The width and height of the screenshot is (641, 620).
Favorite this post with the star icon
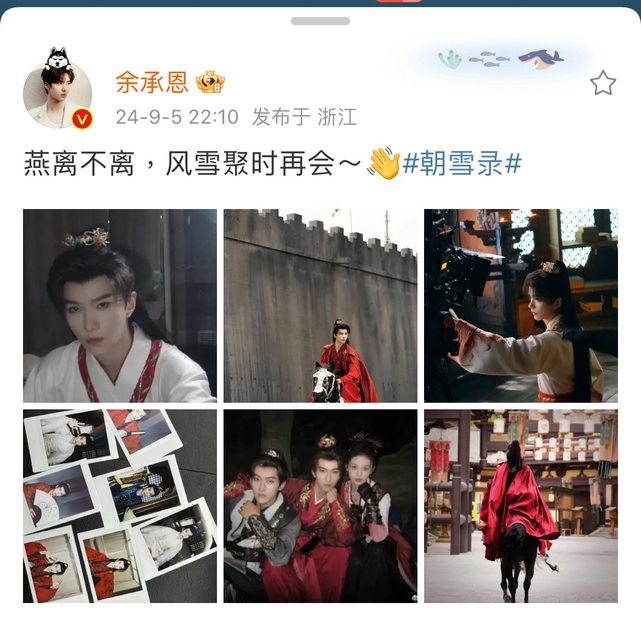[602, 83]
